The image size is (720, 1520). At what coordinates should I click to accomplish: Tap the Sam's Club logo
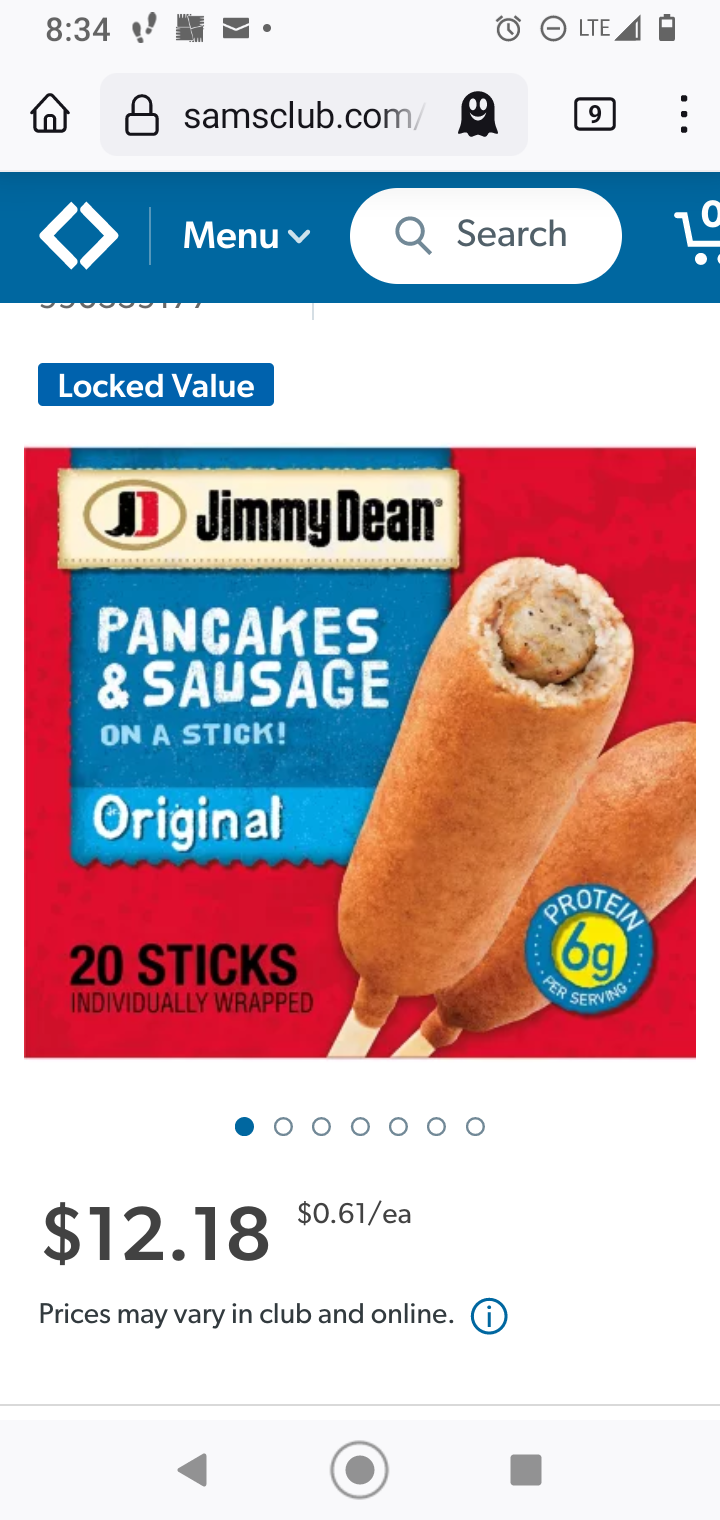[78, 236]
